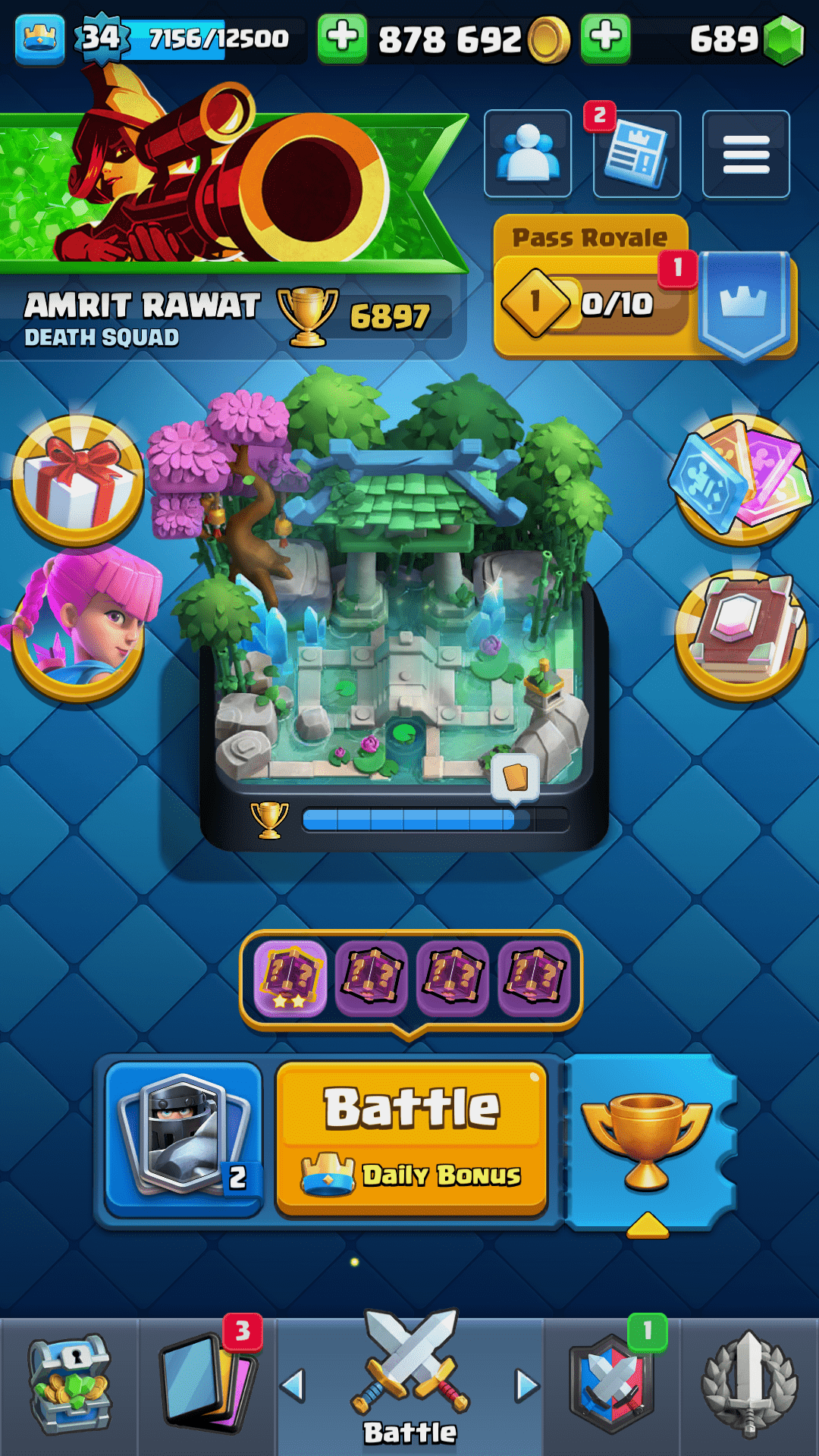Open the gift box offer
The height and width of the screenshot is (1456, 819).
(x=78, y=479)
